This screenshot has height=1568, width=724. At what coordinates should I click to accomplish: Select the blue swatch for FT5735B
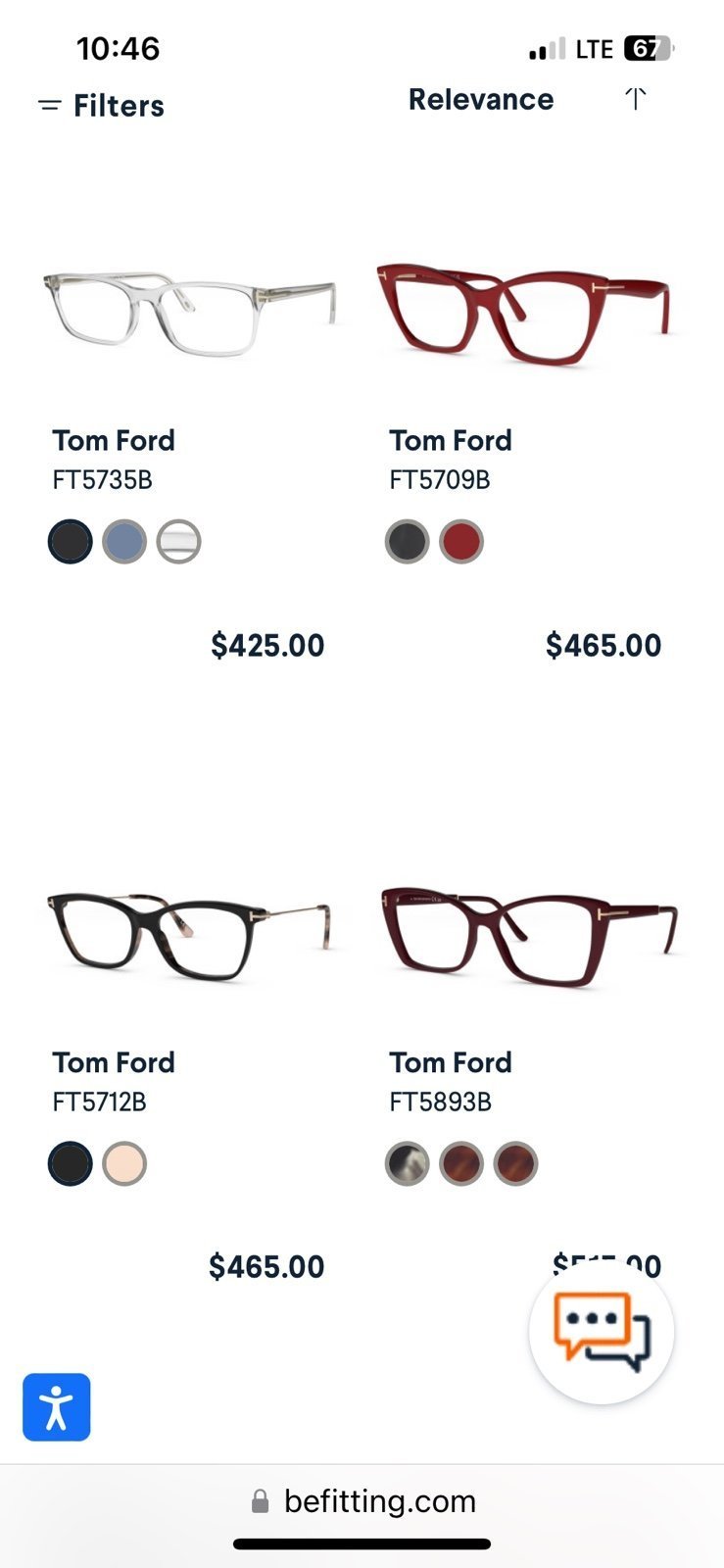[124, 541]
